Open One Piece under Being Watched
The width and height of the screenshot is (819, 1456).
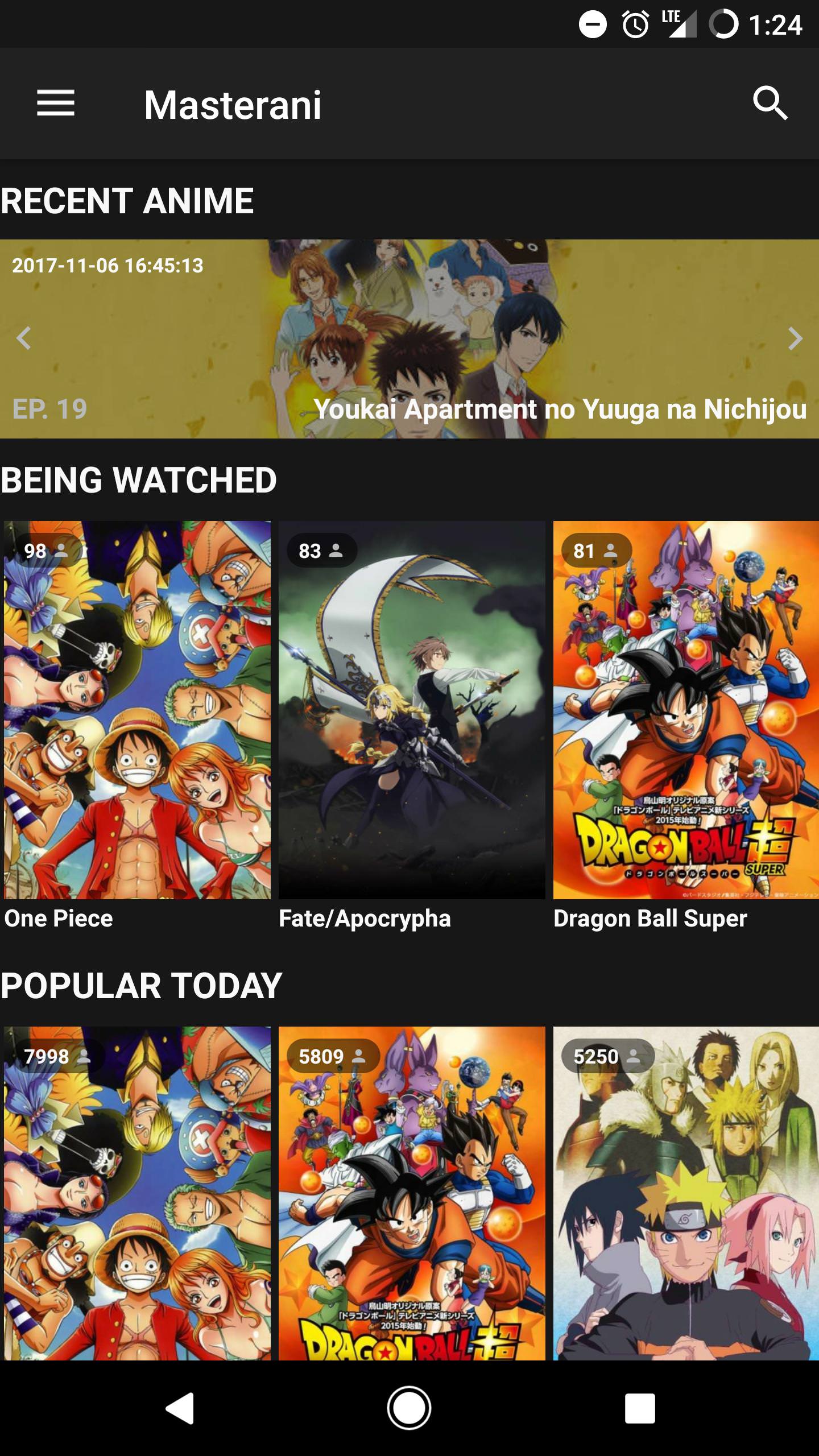click(x=137, y=710)
